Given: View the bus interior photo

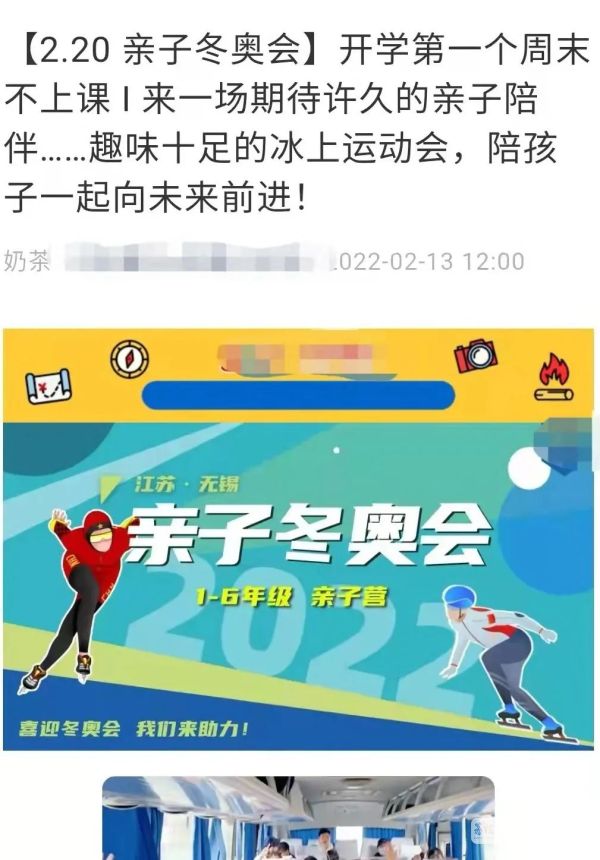Looking at the screenshot, I should tap(298, 820).
